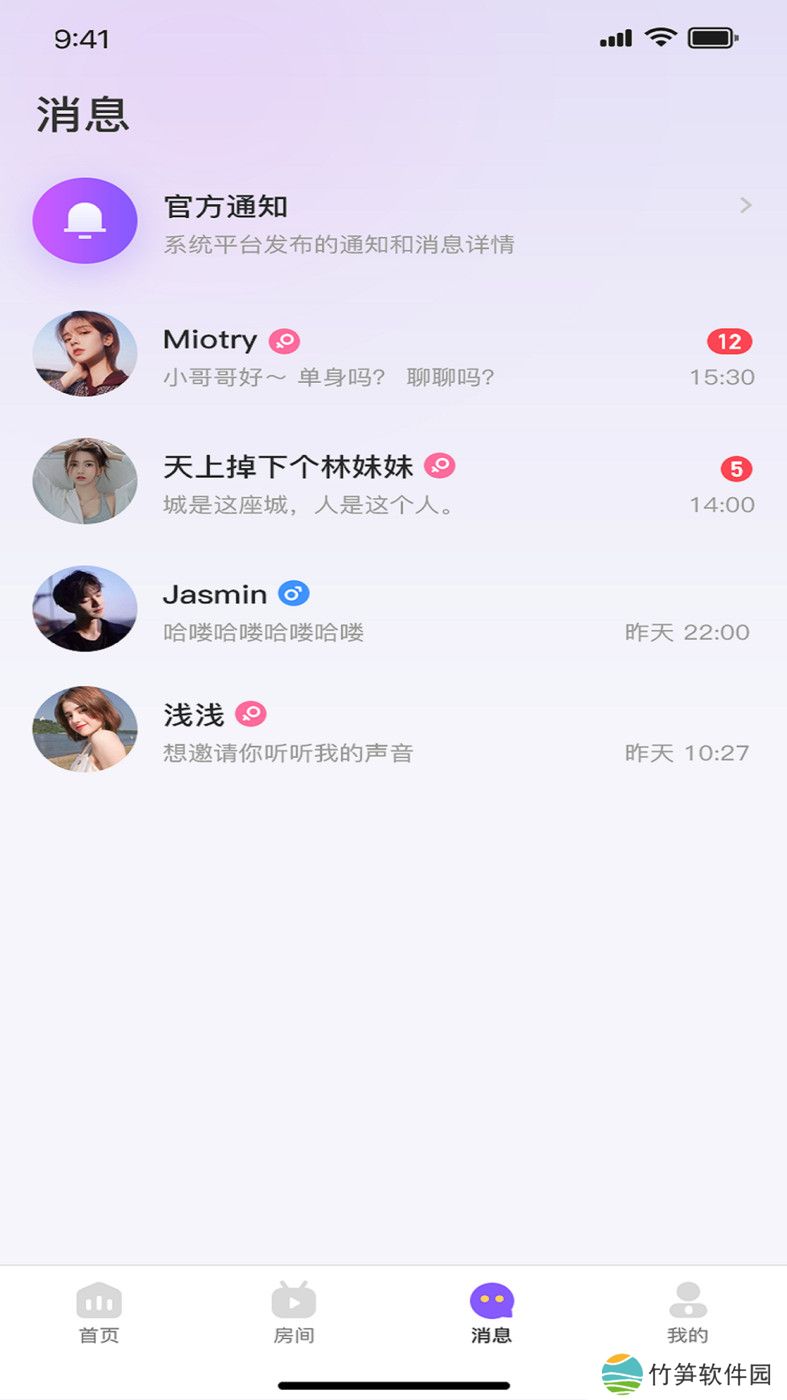
Task: Go to the 我的 tab
Action: pos(687,1312)
